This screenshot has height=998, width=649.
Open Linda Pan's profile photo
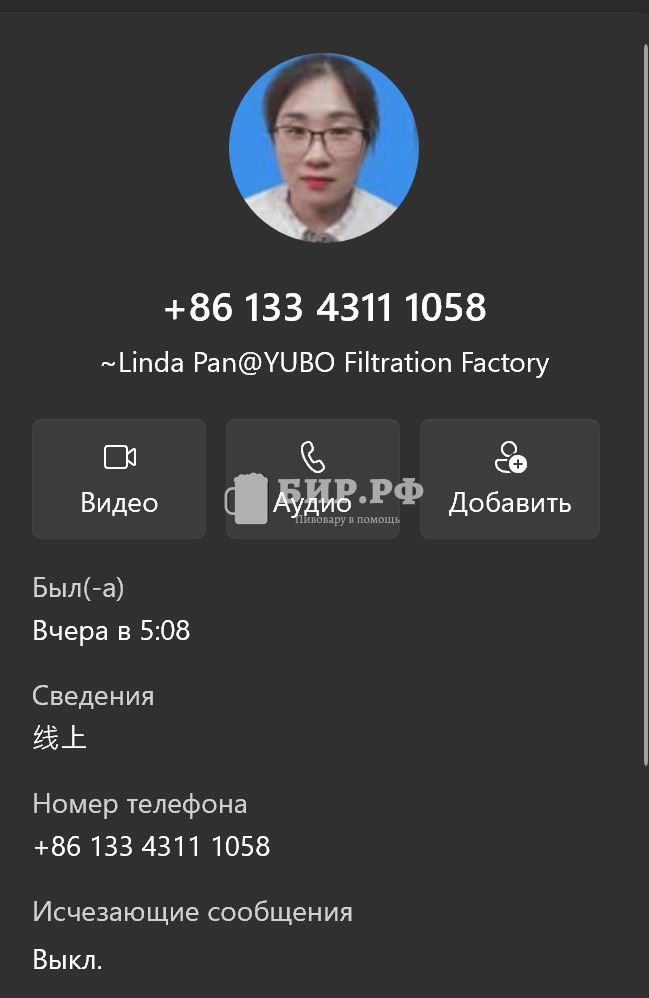[324, 148]
